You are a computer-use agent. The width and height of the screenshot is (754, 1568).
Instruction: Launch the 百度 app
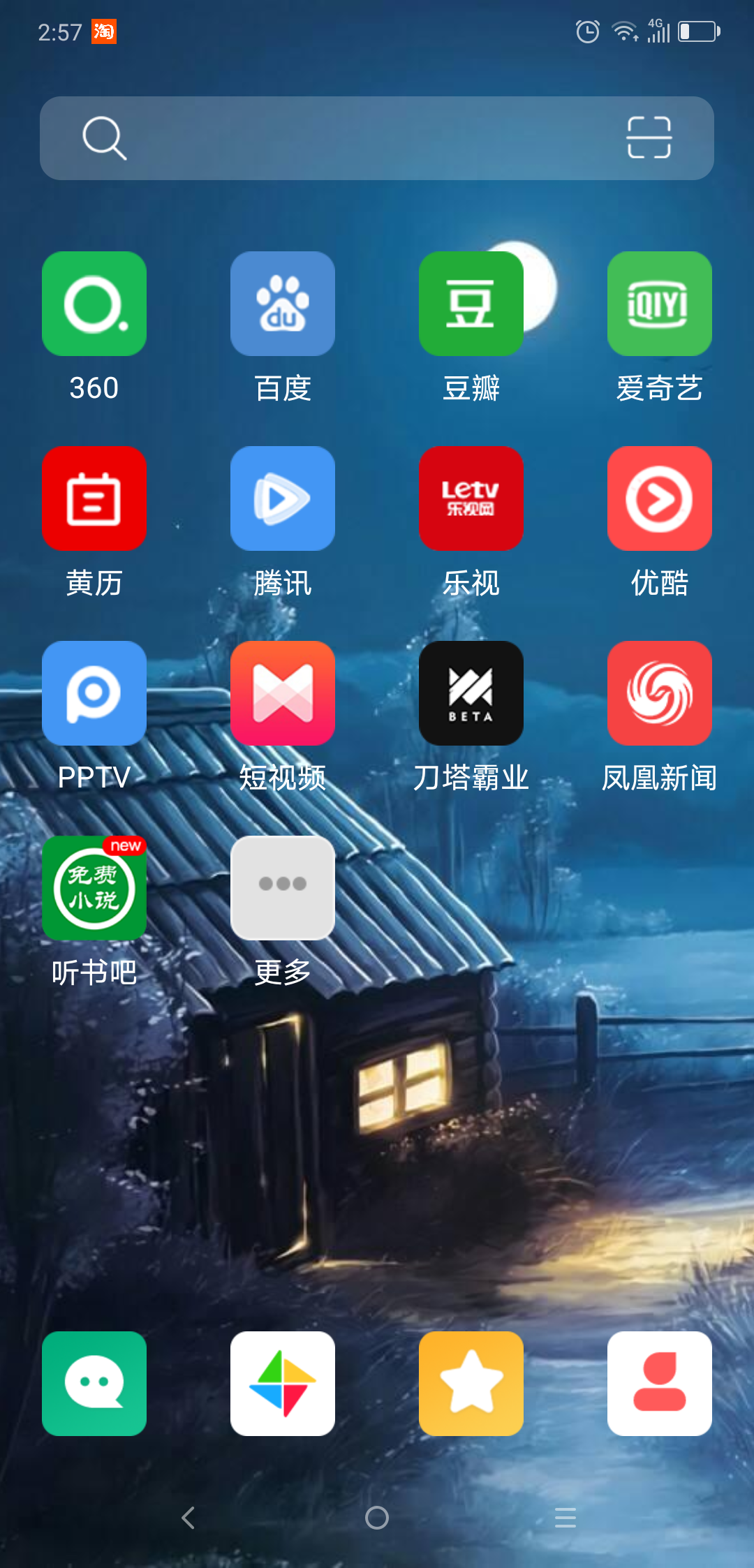(x=283, y=304)
